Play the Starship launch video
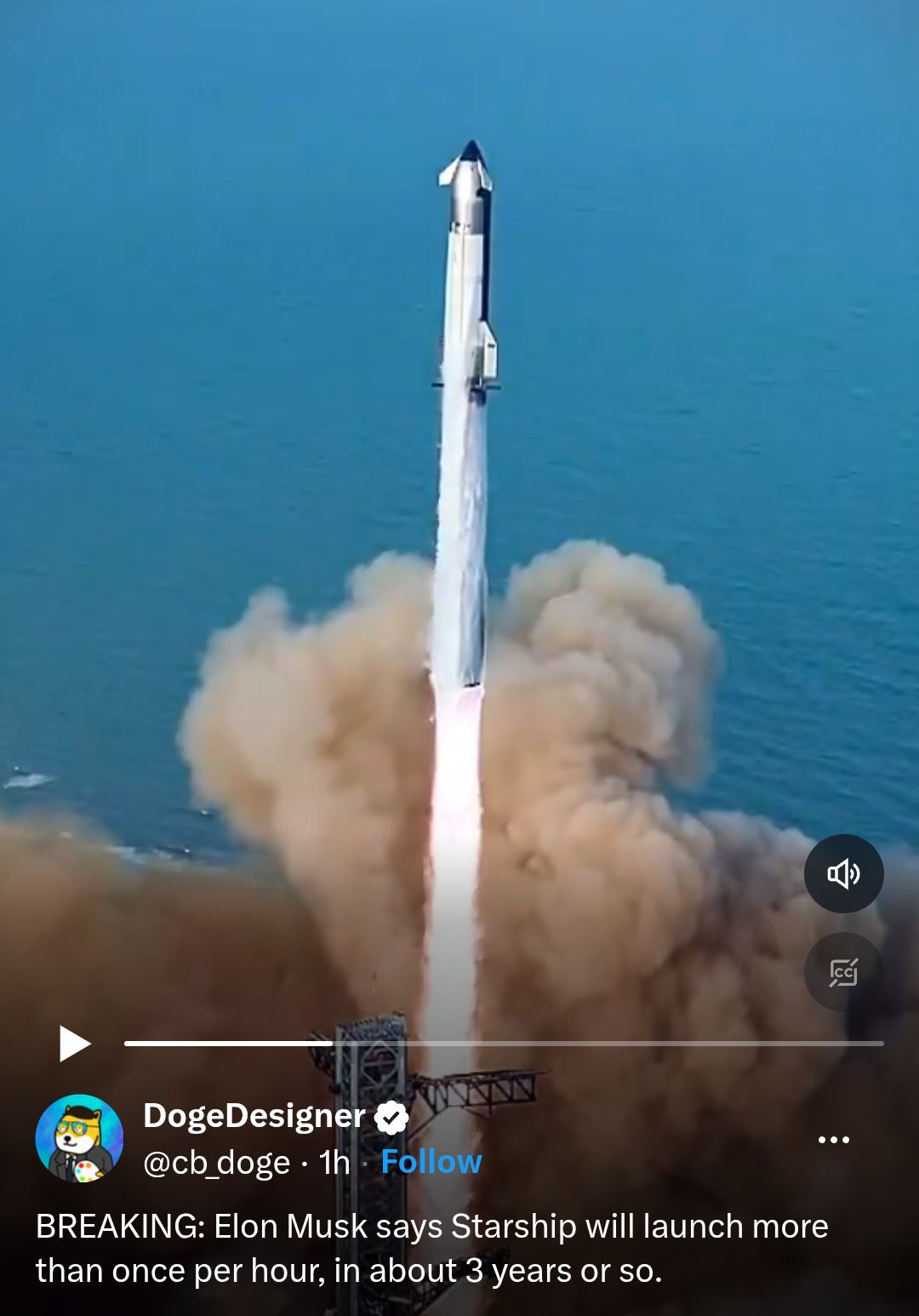 [x=74, y=1044]
